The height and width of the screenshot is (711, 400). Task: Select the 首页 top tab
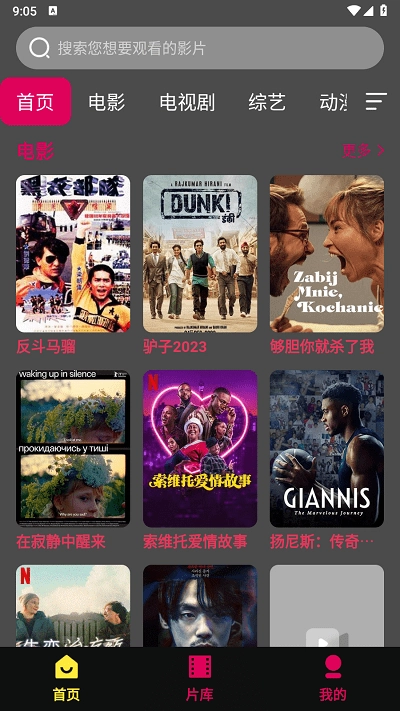[35, 102]
